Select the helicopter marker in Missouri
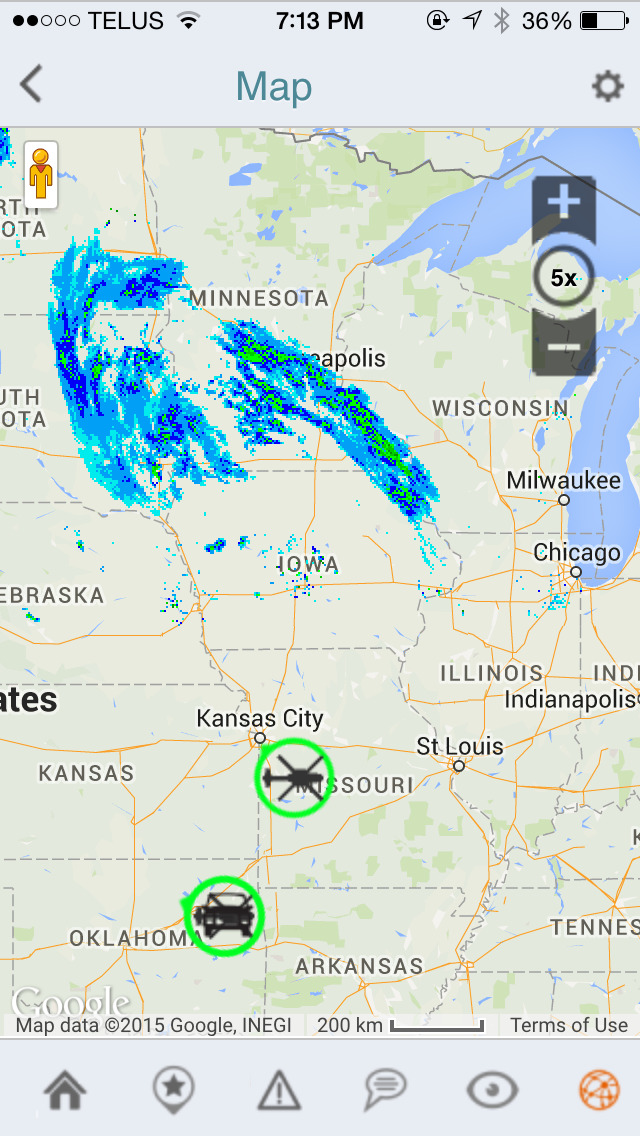 point(294,777)
